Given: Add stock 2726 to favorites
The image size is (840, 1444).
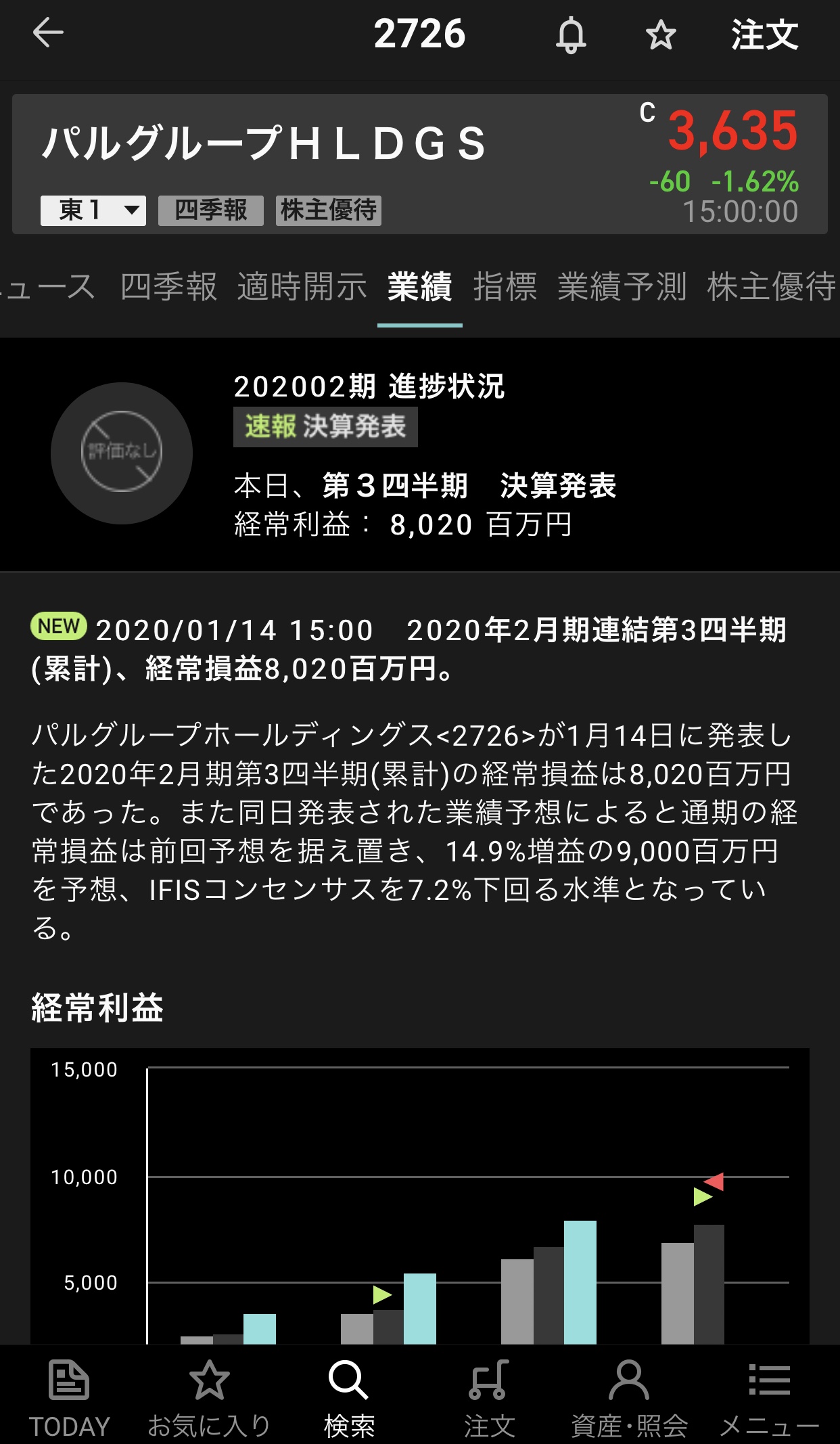Looking at the screenshot, I should tap(660, 35).
